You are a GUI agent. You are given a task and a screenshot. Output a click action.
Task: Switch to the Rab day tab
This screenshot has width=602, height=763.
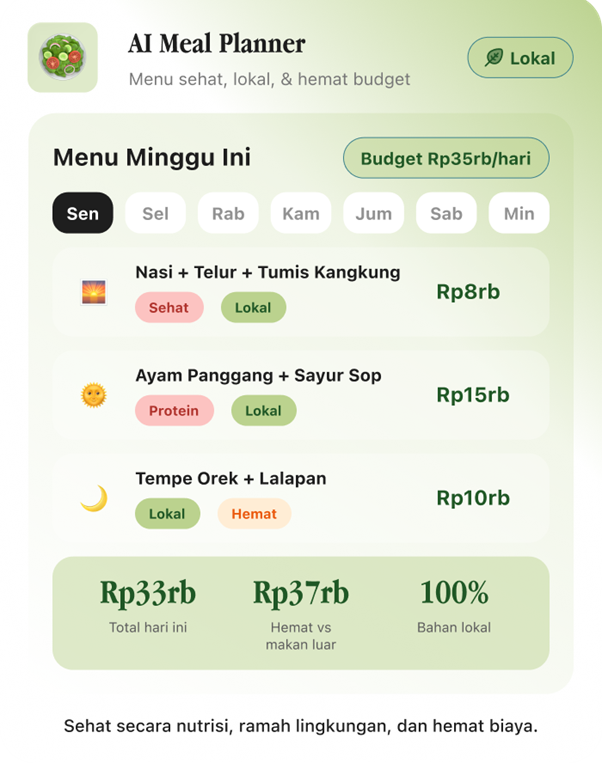click(228, 213)
